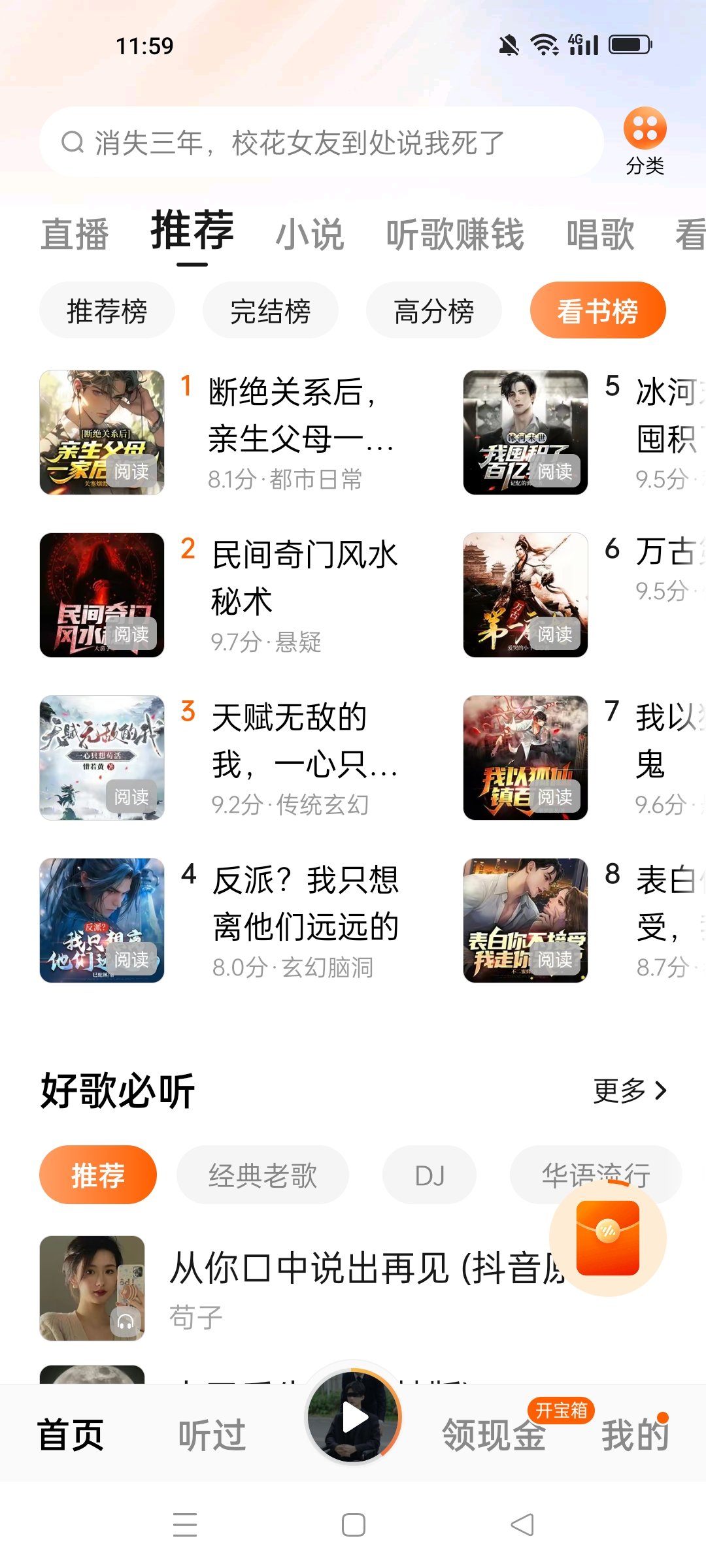The height and width of the screenshot is (1568, 706).
Task: Open the 领现金 tab
Action: [x=494, y=1435]
